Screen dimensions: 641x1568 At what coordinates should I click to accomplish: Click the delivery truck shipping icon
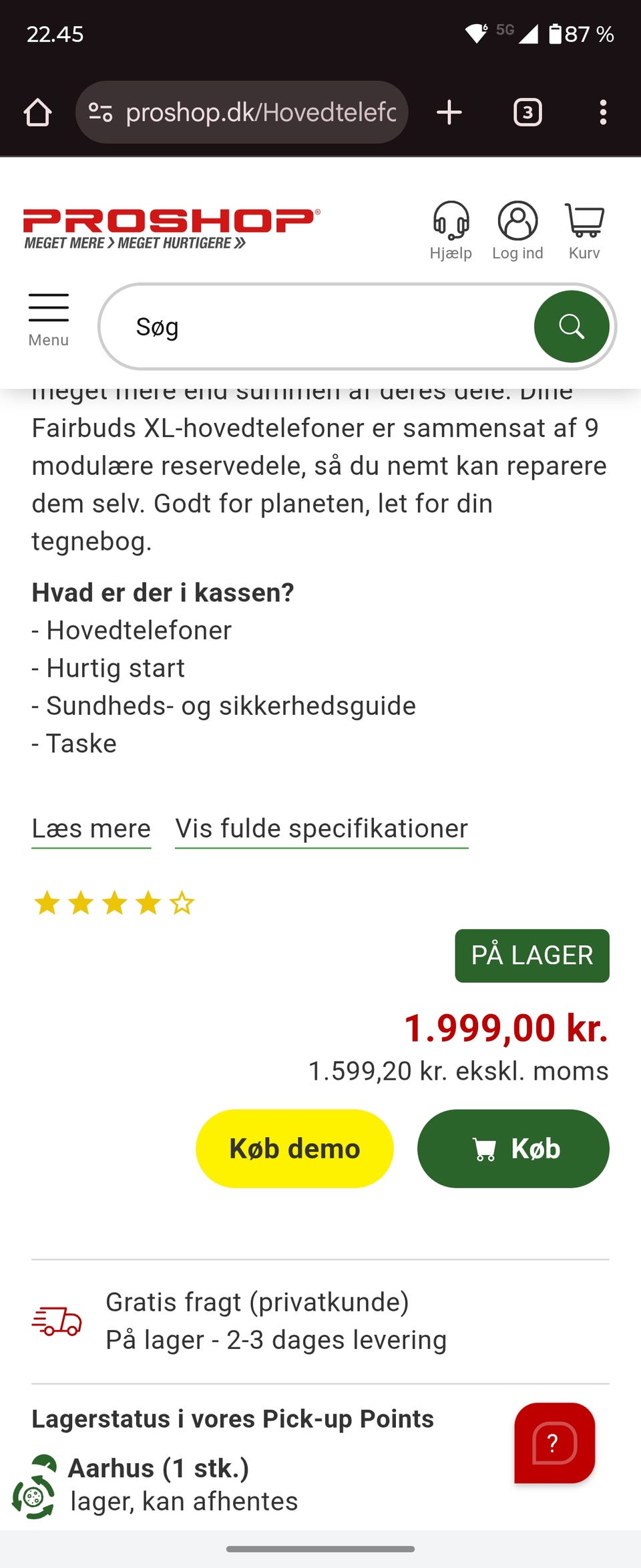57,1321
